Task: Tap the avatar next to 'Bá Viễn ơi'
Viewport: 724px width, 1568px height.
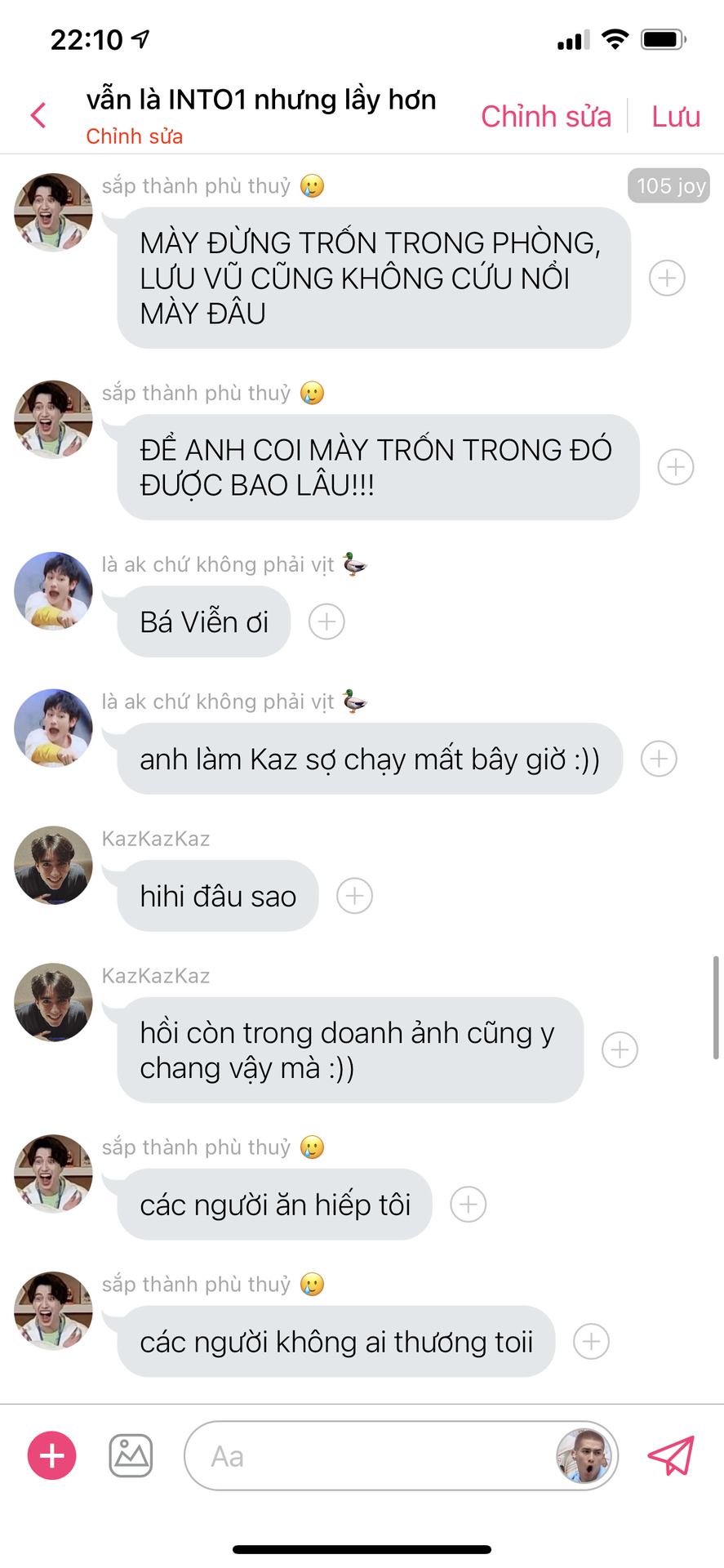Action: pyautogui.click(x=53, y=590)
